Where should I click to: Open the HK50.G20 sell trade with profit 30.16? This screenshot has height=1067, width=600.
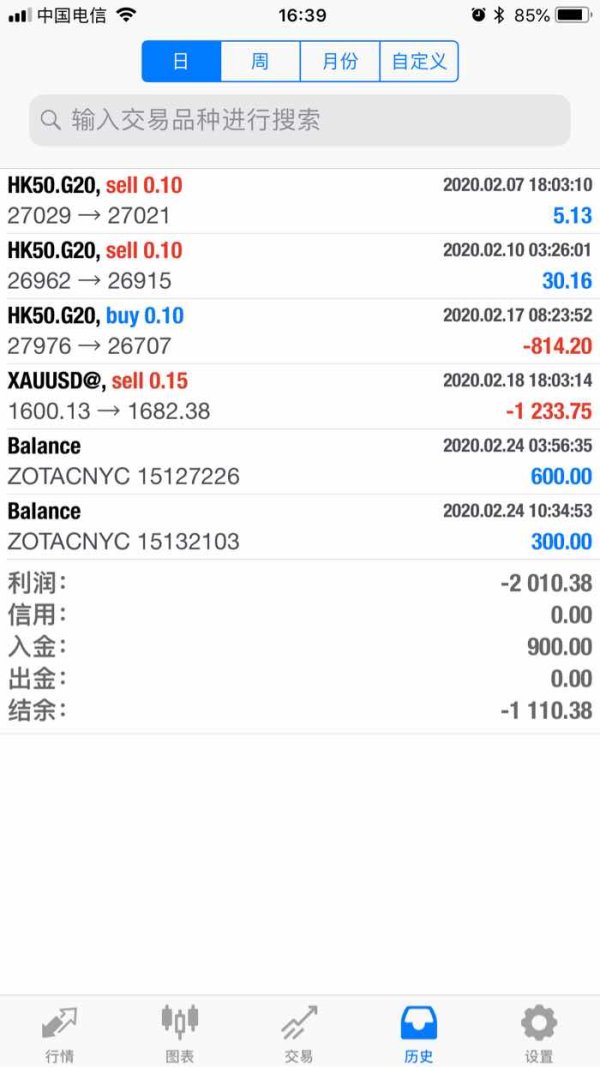coord(300,265)
